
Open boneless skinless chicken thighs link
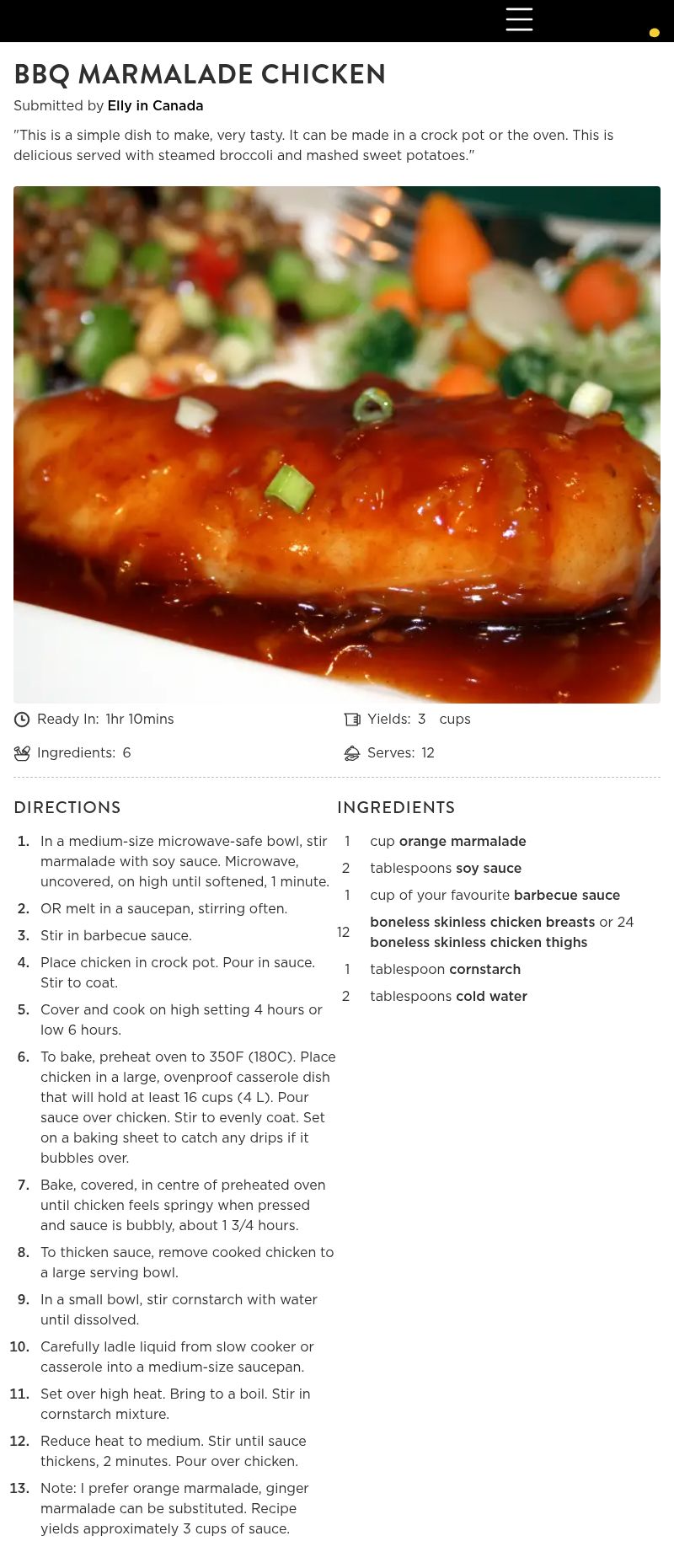coord(479,942)
